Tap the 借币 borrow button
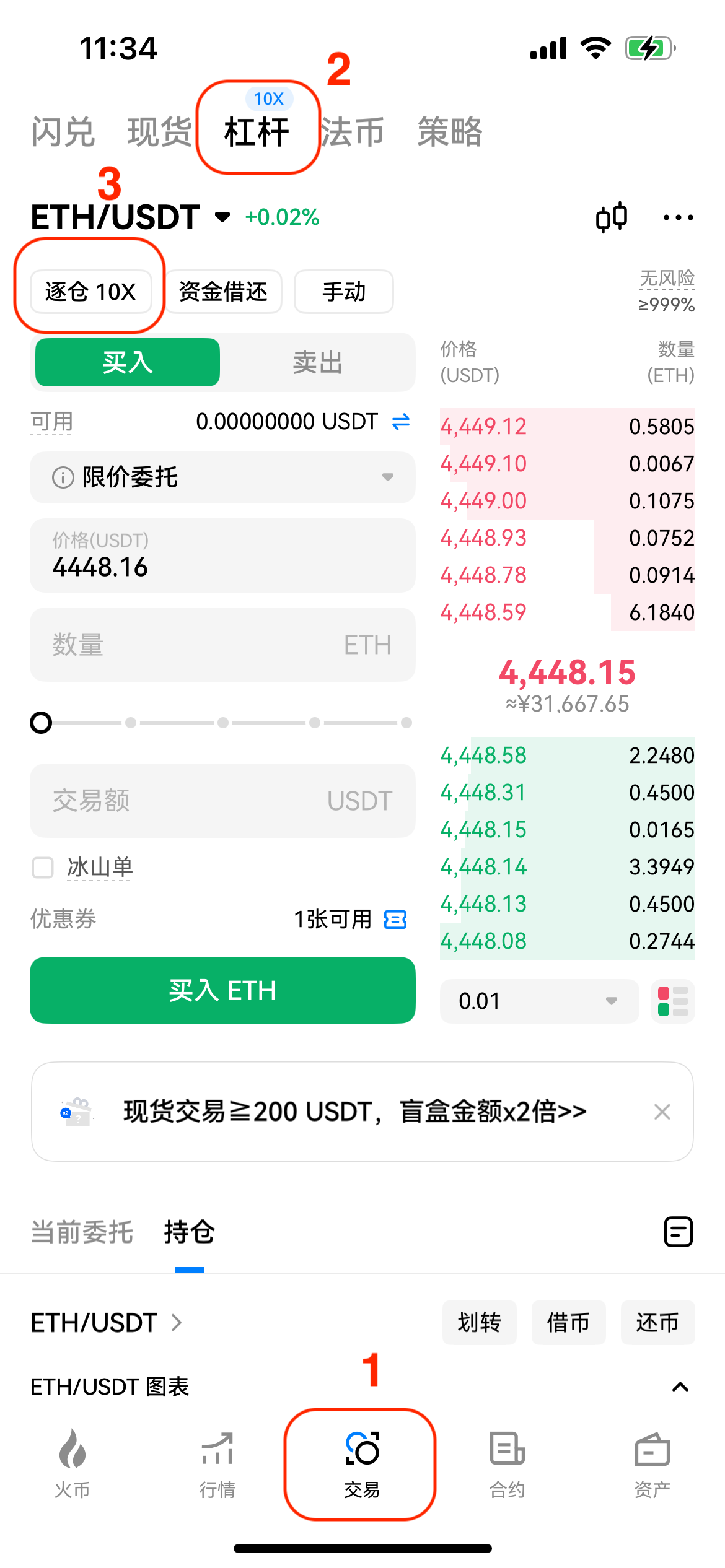 (568, 1323)
